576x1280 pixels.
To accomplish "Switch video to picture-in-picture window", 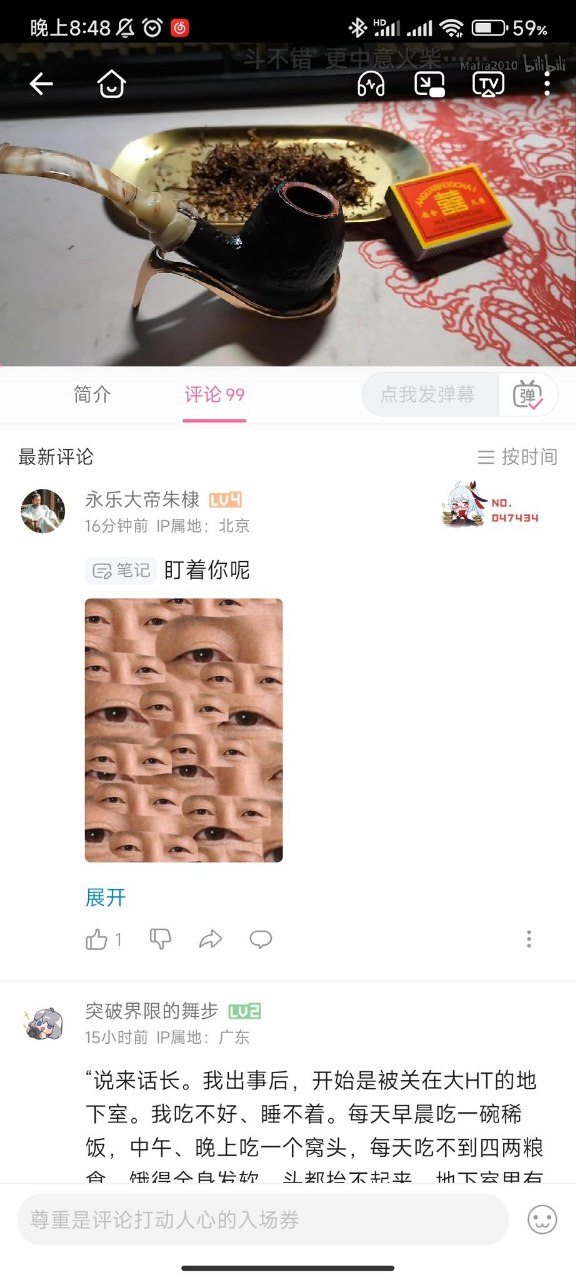I will click(x=430, y=84).
